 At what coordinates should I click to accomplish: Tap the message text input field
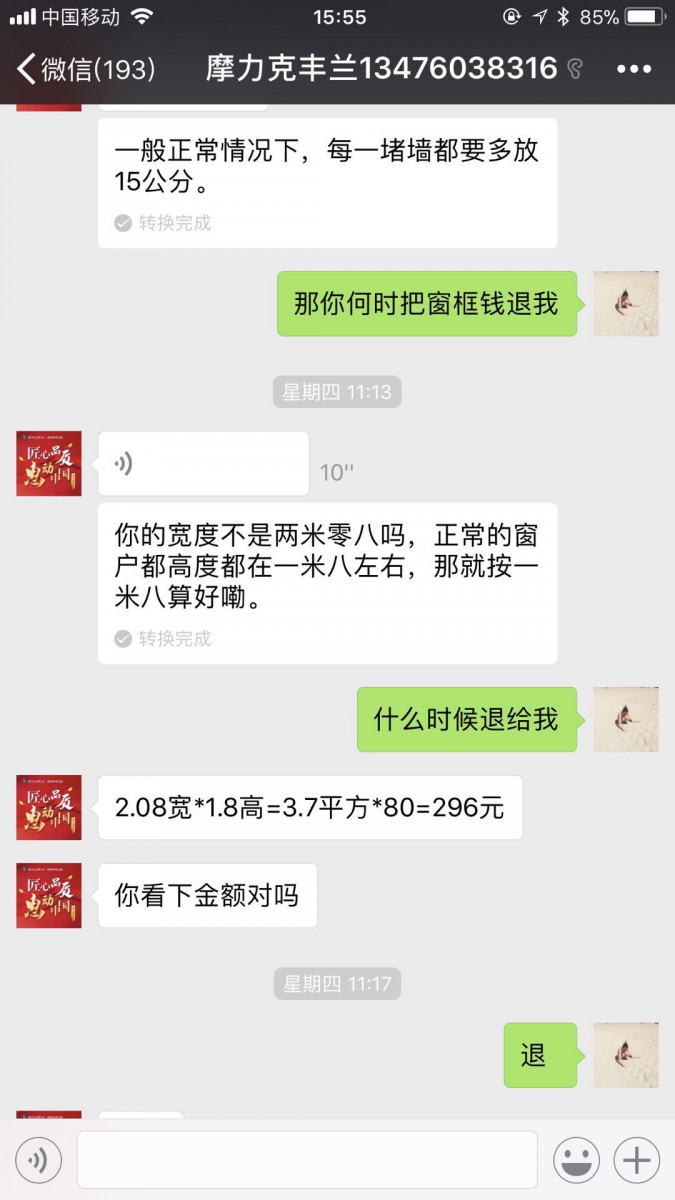click(307, 1160)
